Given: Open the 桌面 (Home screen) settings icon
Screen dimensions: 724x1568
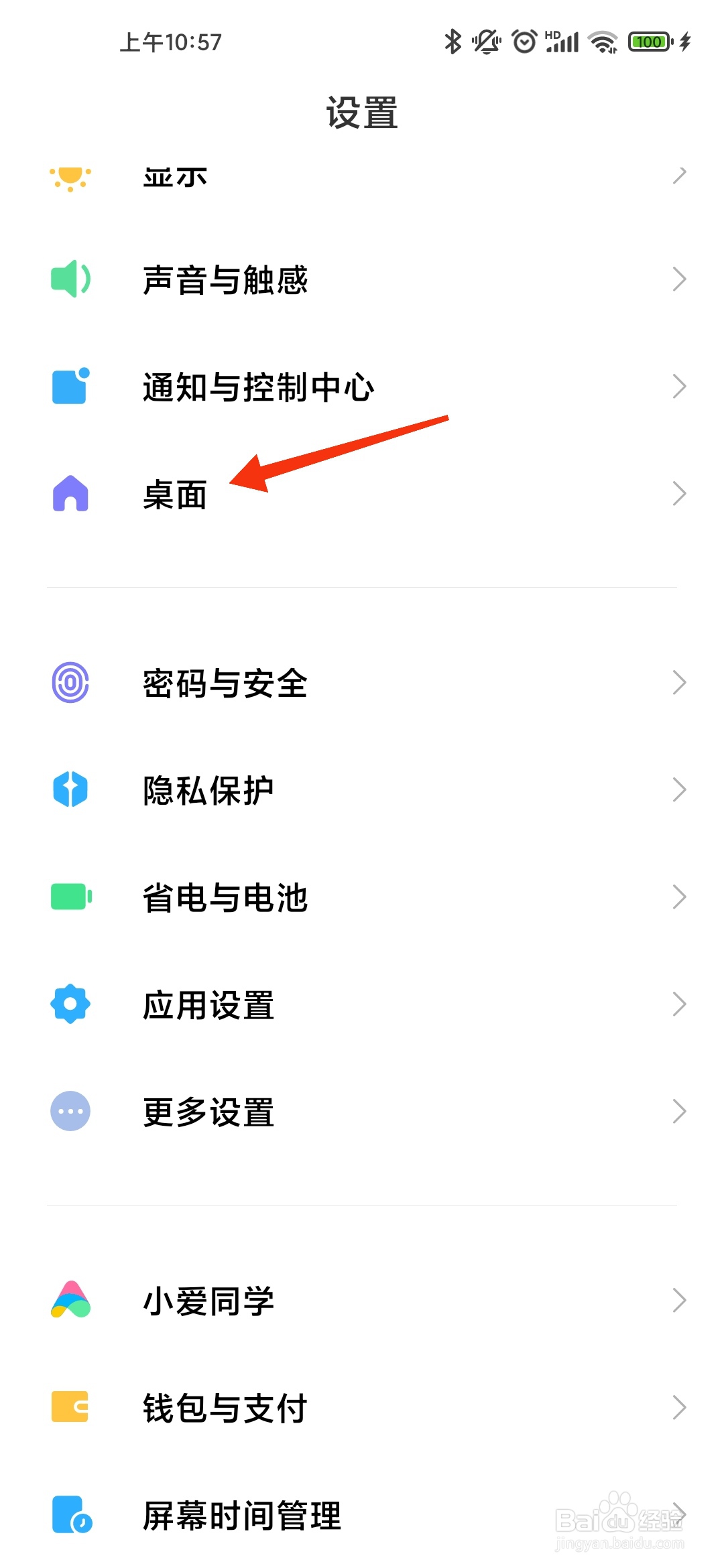Looking at the screenshot, I should pos(69,494).
